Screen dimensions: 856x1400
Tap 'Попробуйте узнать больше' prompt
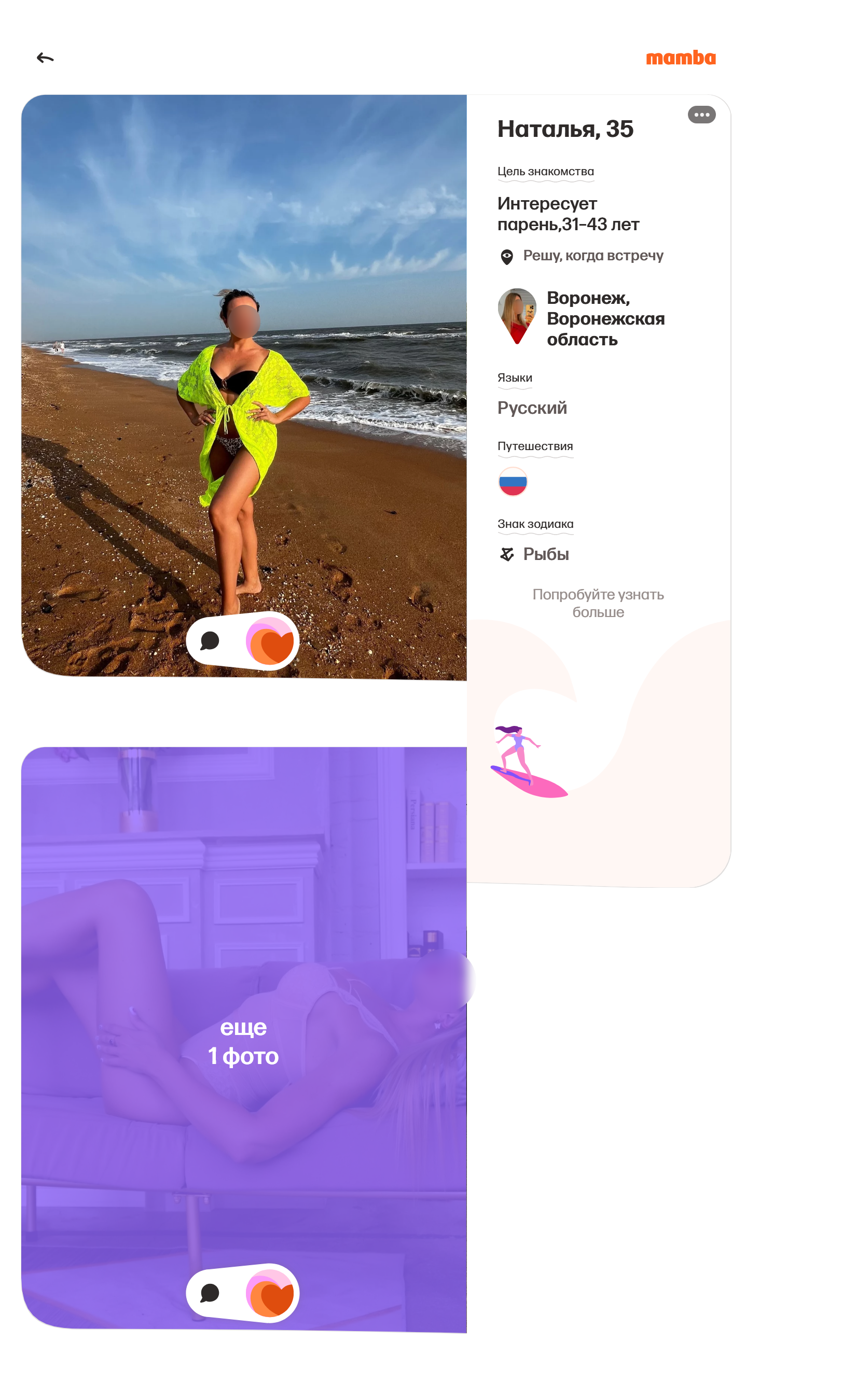click(x=598, y=604)
